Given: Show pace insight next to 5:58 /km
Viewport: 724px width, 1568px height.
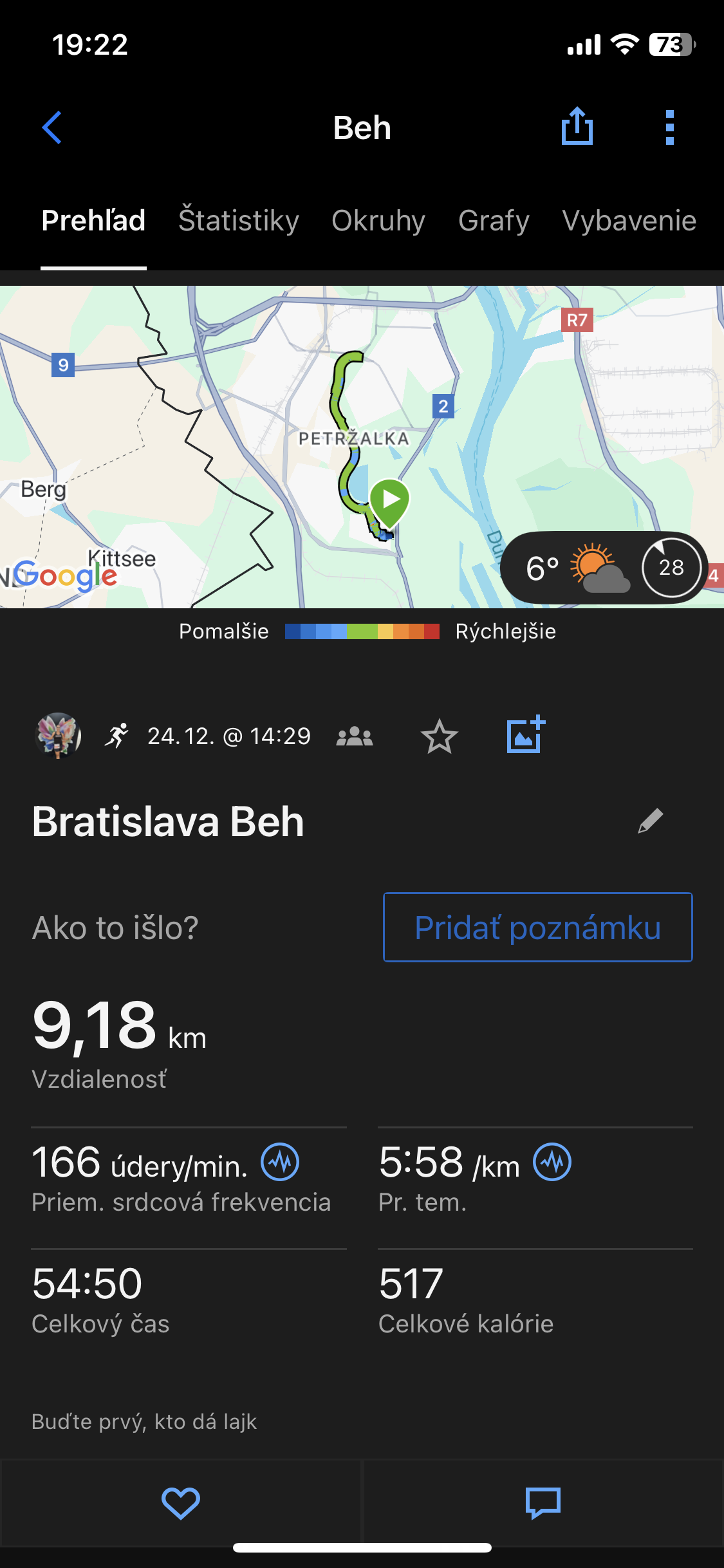Looking at the screenshot, I should (x=552, y=1162).
